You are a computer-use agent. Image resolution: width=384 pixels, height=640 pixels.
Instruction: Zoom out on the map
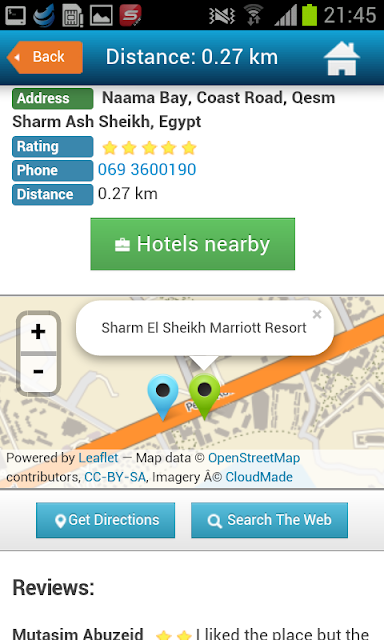tap(38, 372)
